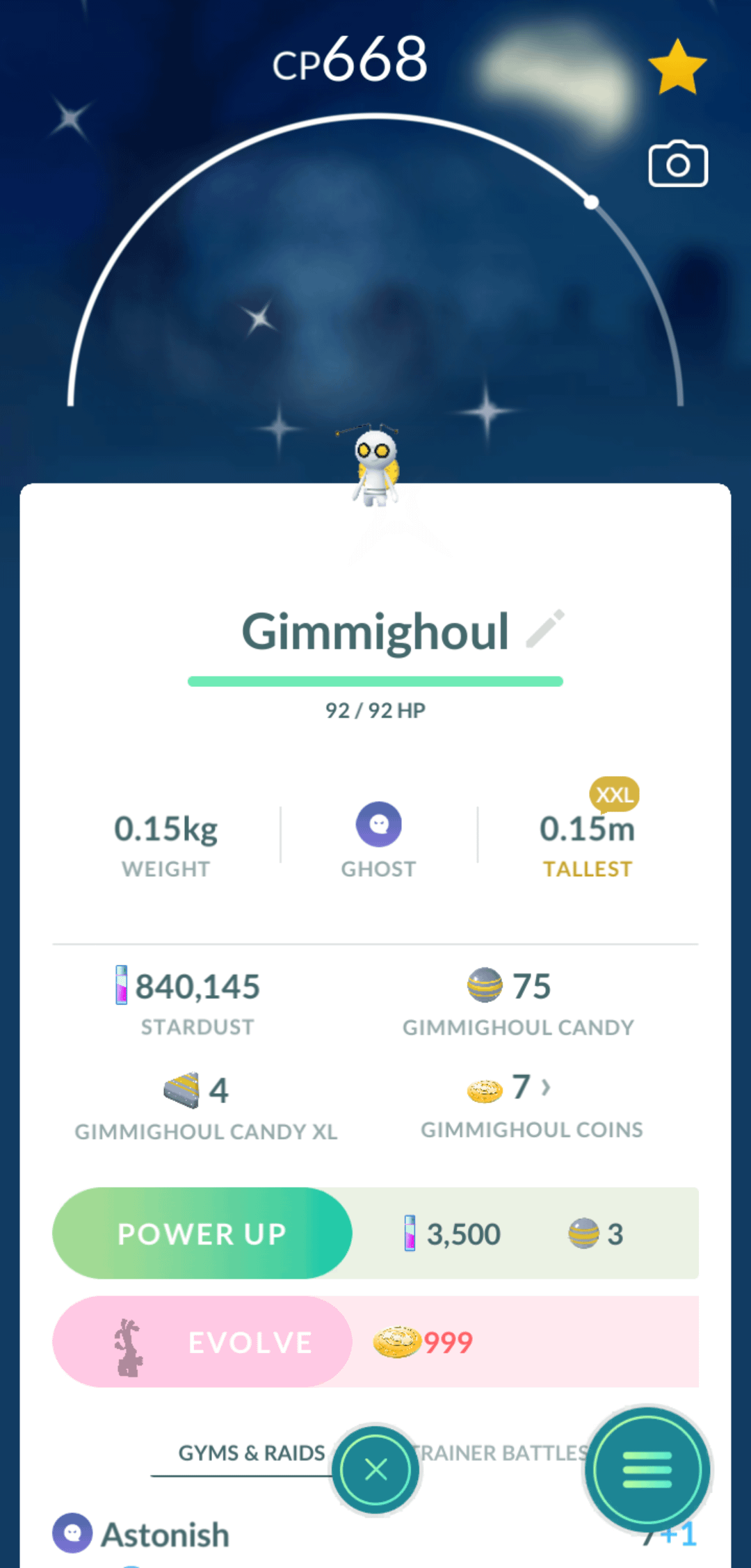
Task: Tap the Gimmighoul model to animate it
Action: [x=376, y=466]
